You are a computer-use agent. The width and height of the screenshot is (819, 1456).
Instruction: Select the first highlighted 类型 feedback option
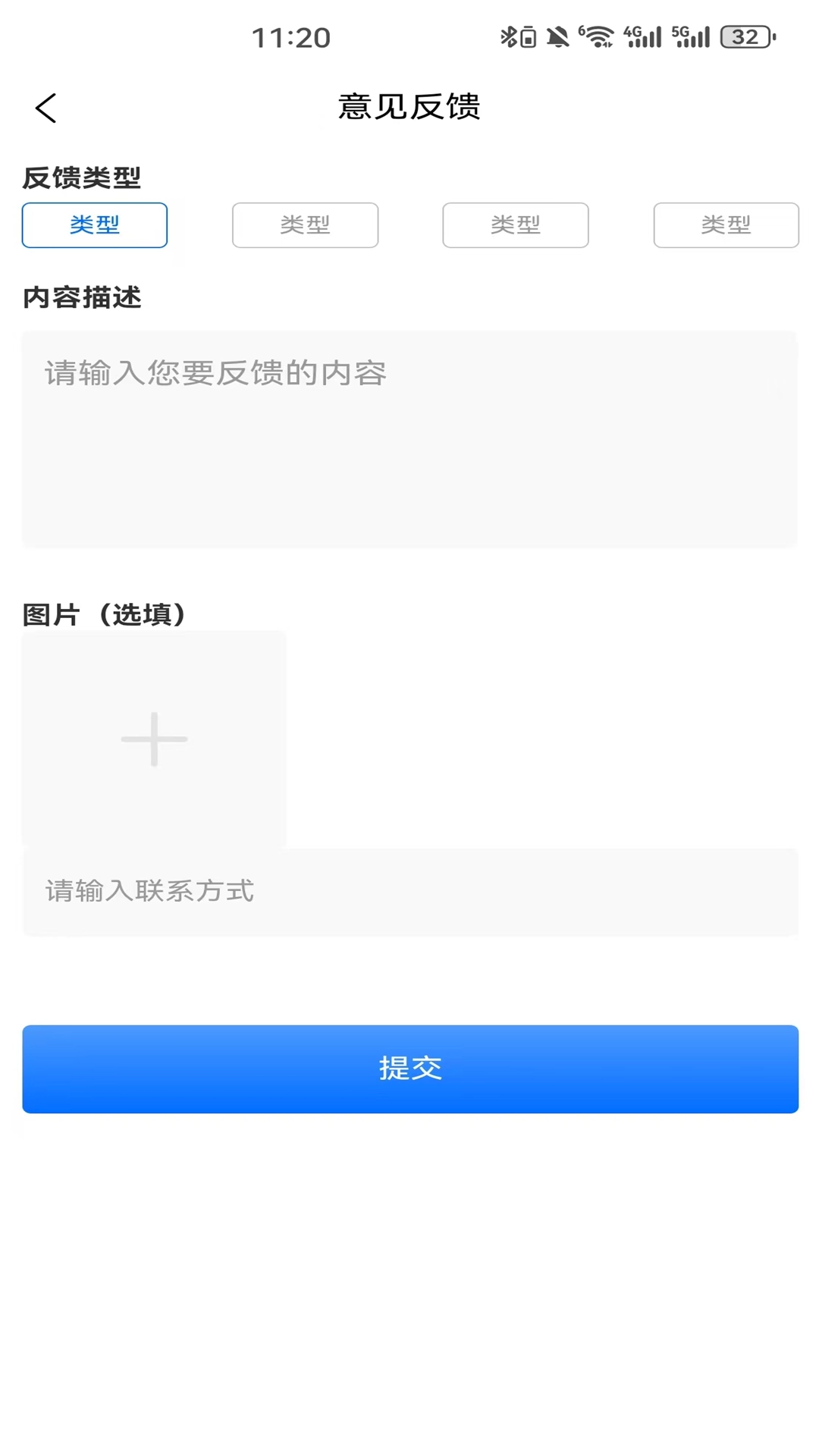94,224
